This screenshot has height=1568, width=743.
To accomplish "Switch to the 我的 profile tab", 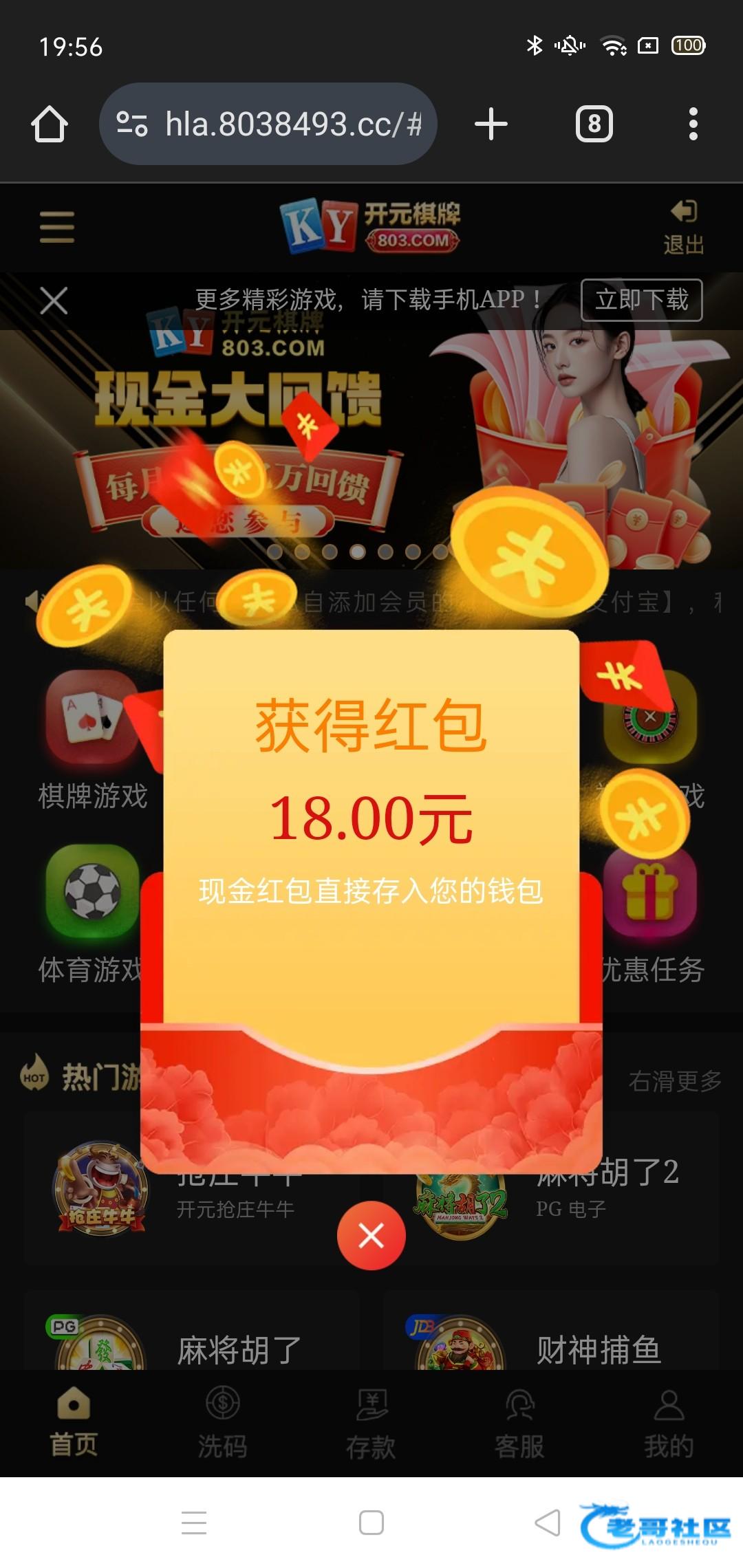I will [669, 1422].
